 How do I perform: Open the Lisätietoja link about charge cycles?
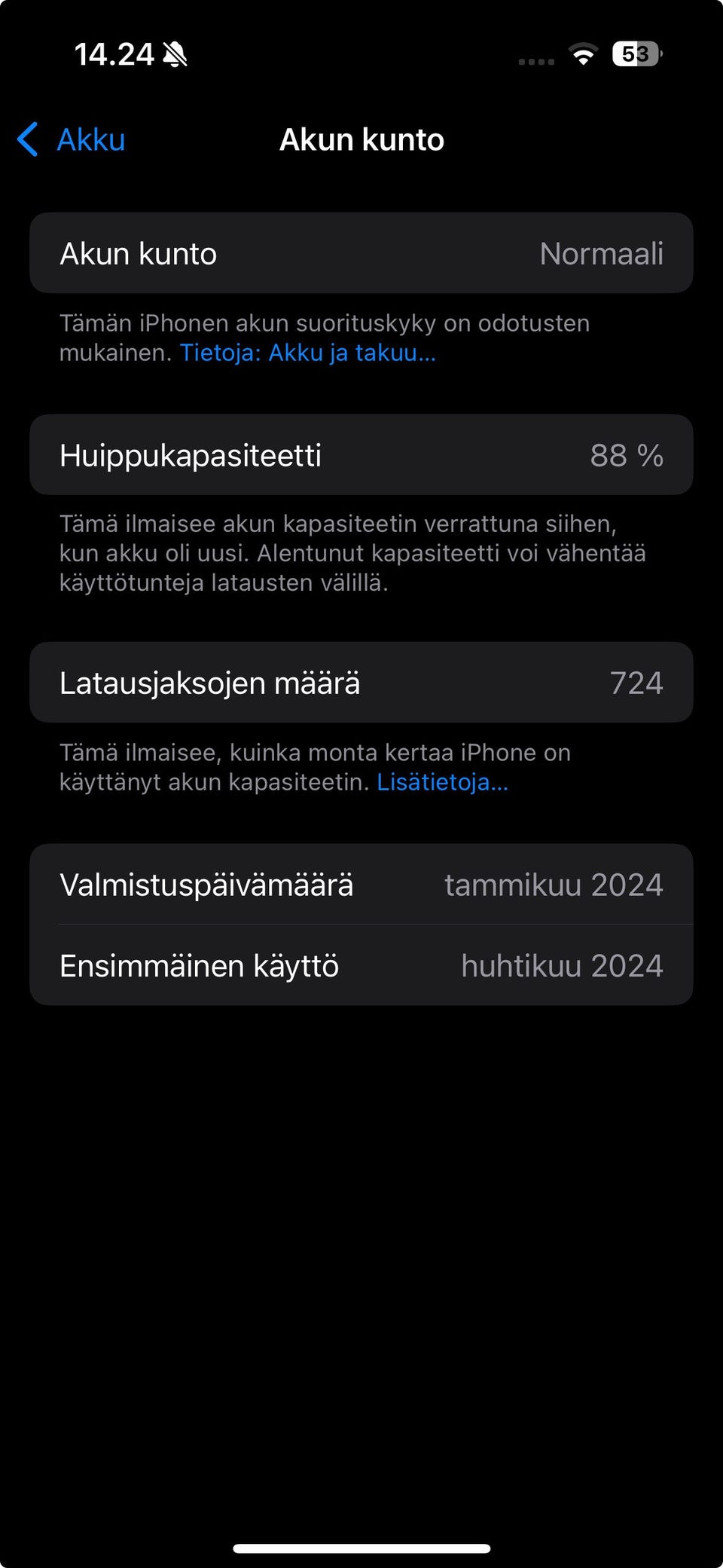coord(442,783)
